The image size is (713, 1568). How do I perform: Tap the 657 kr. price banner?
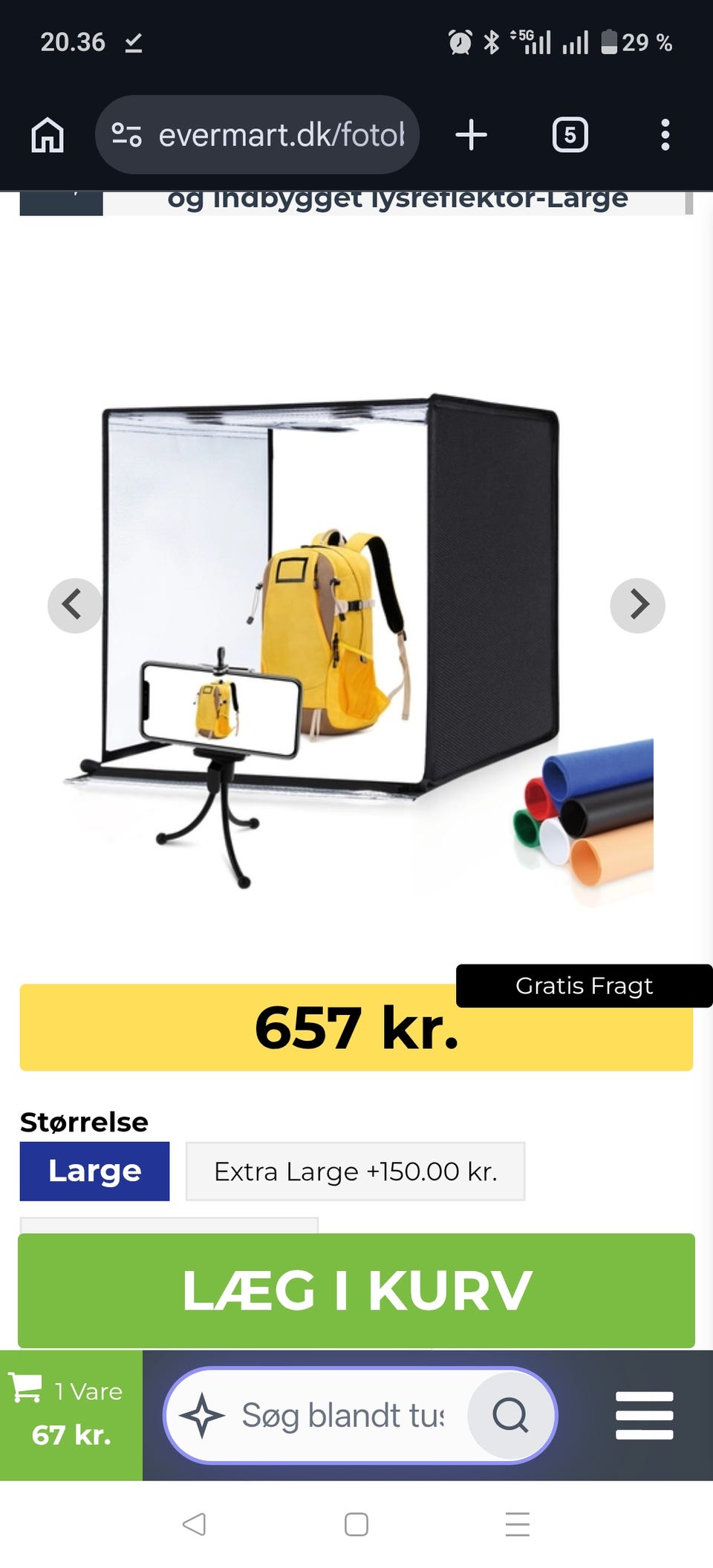pyautogui.click(x=356, y=1031)
